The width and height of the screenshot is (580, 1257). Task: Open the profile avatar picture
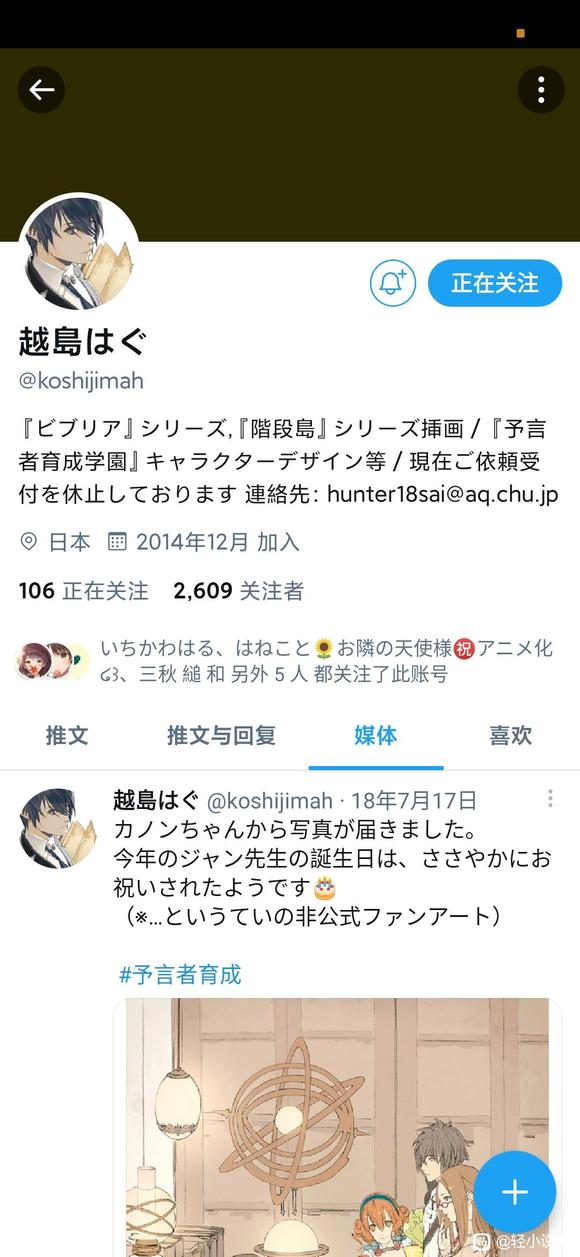(x=78, y=252)
